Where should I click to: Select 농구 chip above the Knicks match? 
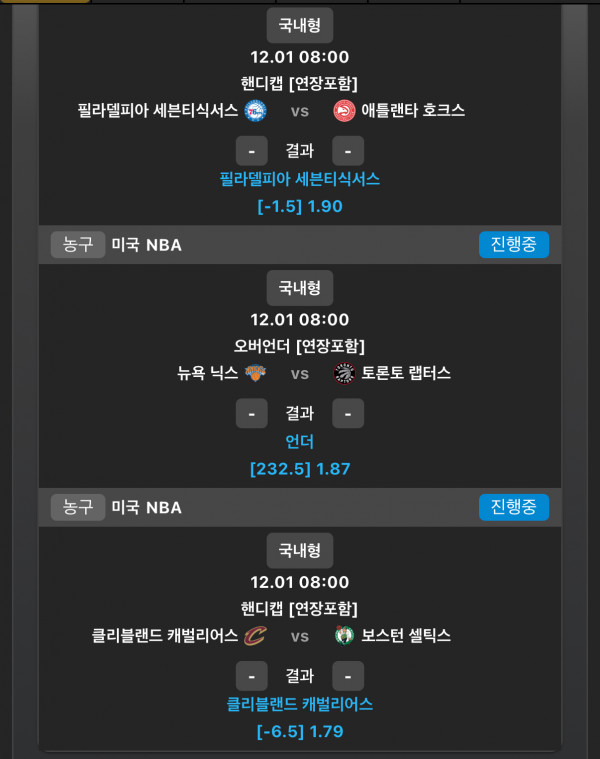(78, 245)
